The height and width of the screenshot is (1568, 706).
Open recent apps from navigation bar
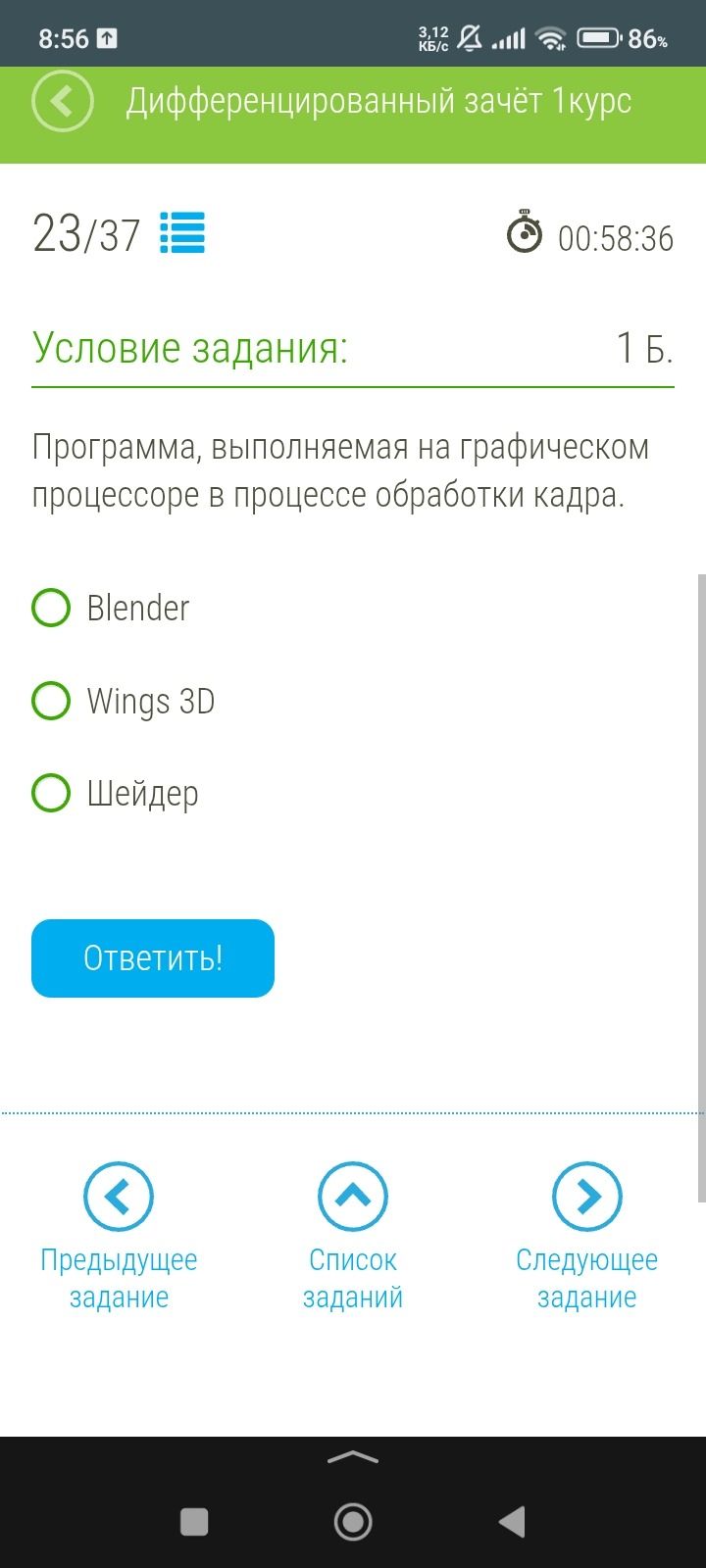click(x=194, y=1522)
